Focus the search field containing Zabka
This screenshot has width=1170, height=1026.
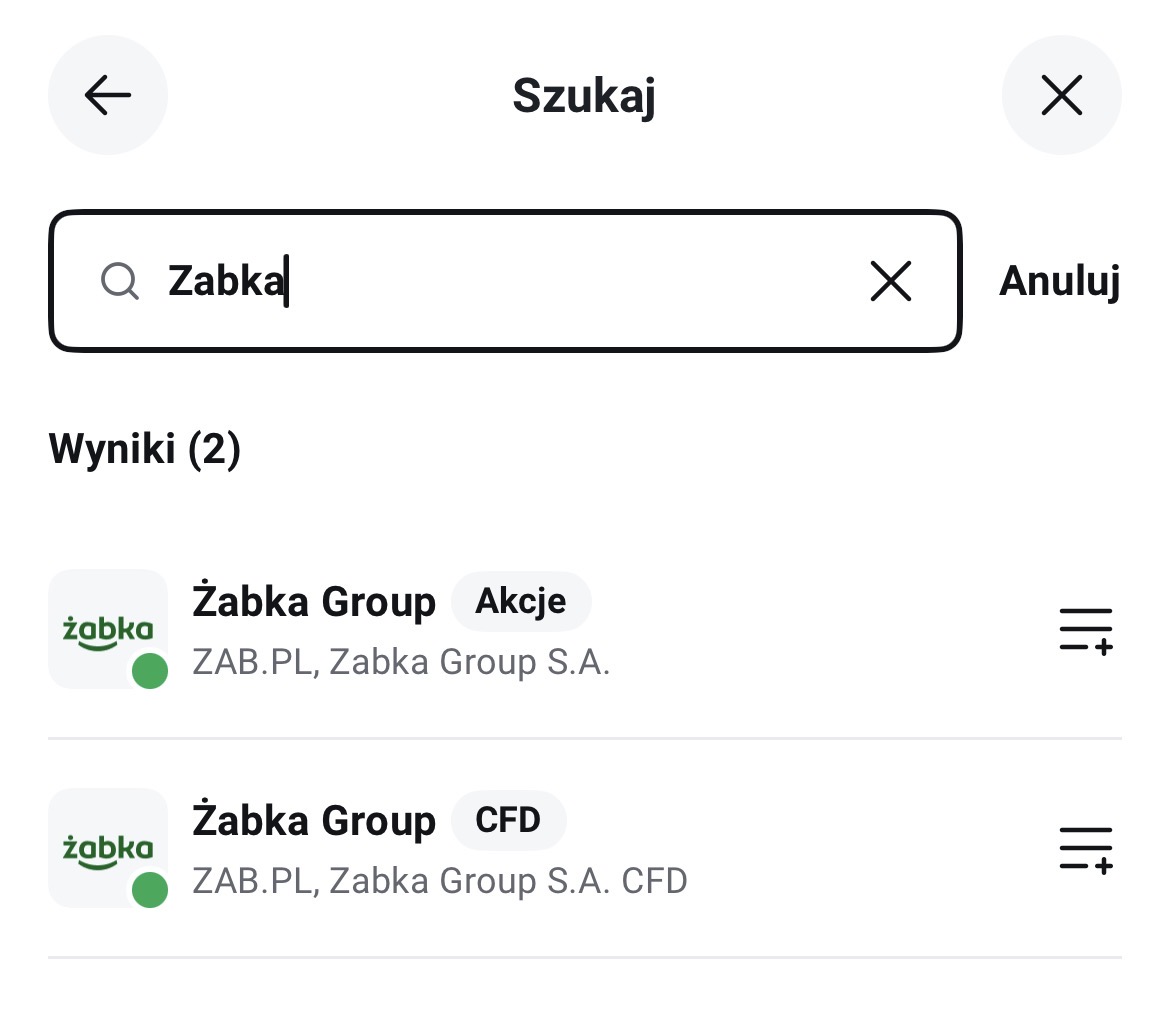click(500, 281)
